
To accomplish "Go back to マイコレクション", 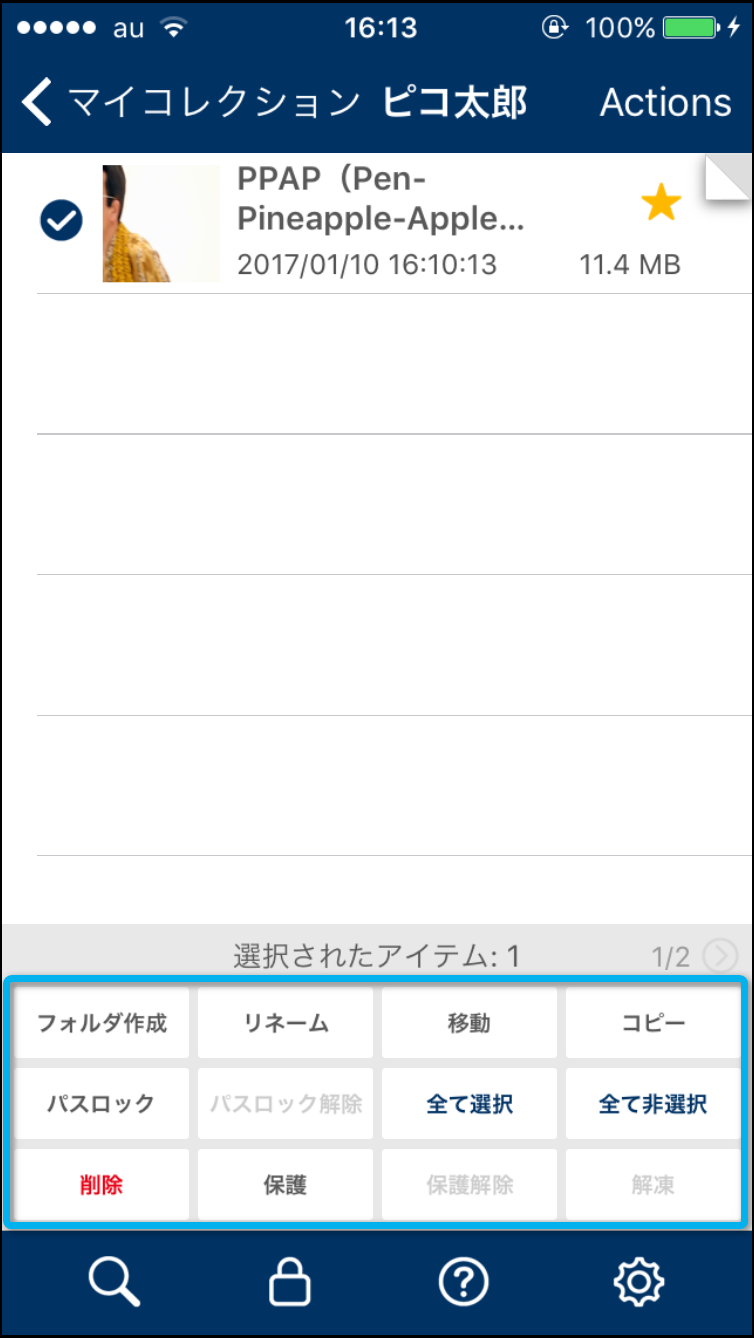I will (190, 103).
